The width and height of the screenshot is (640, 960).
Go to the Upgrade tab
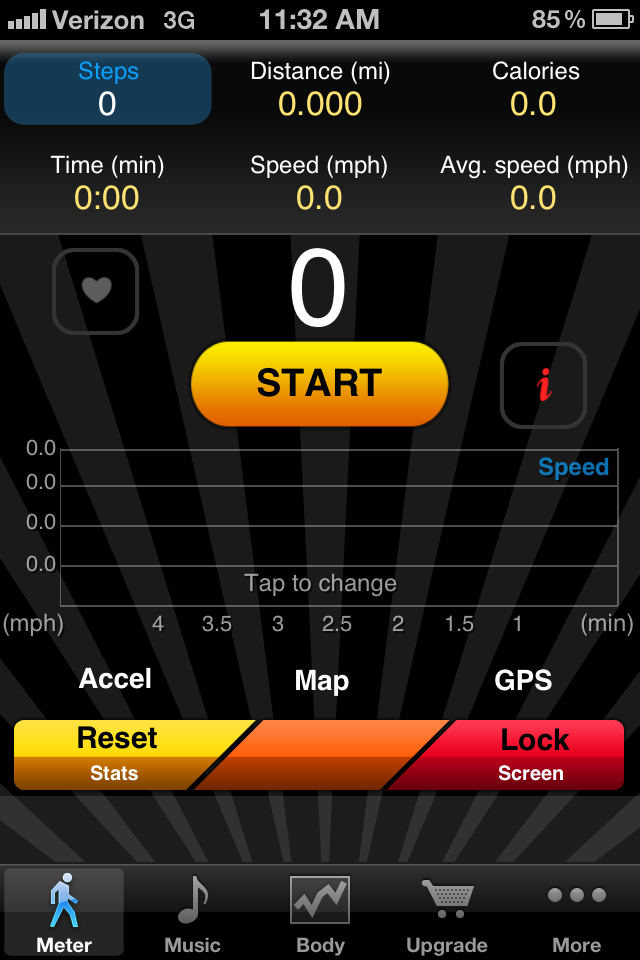click(x=447, y=912)
